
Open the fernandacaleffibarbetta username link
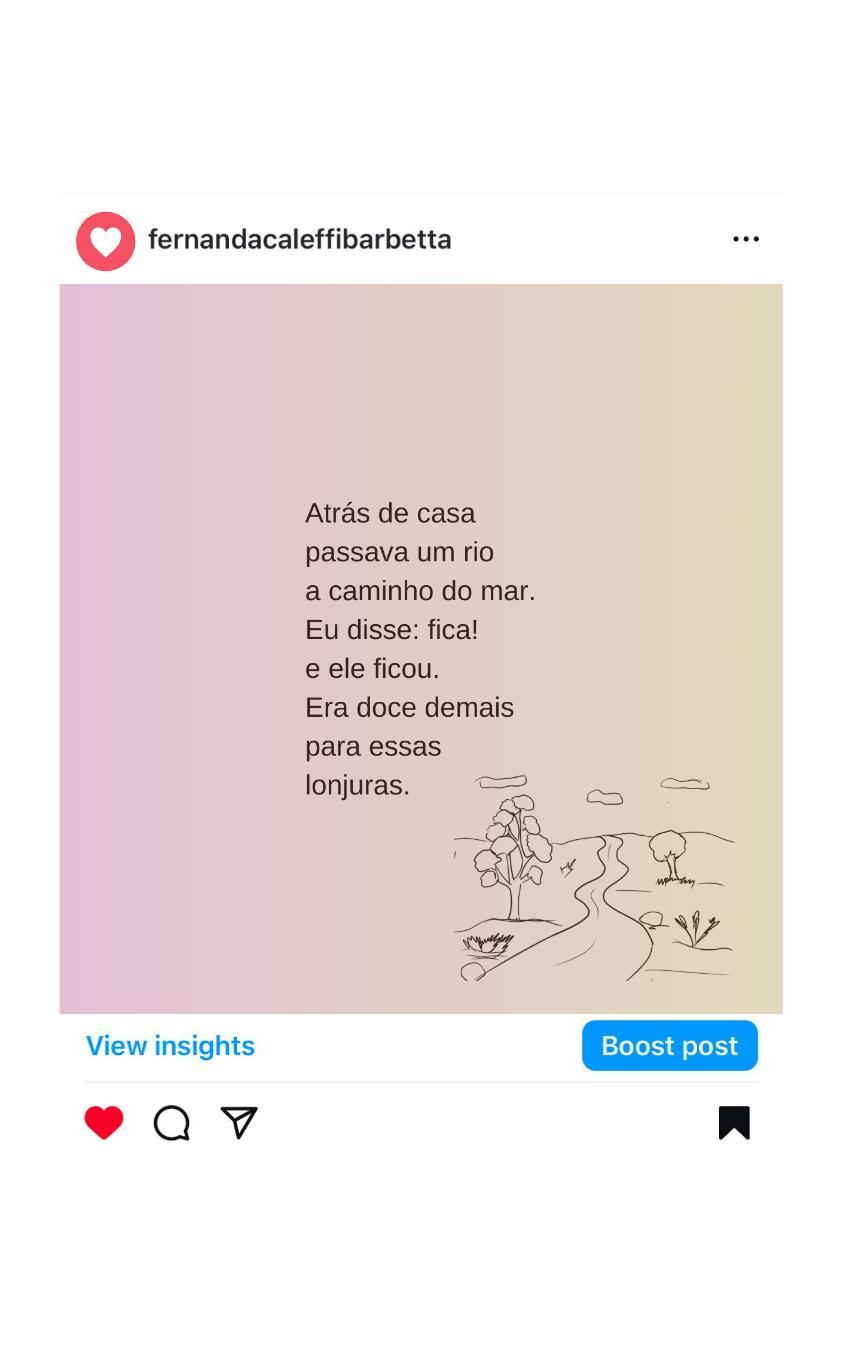click(x=299, y=240)
